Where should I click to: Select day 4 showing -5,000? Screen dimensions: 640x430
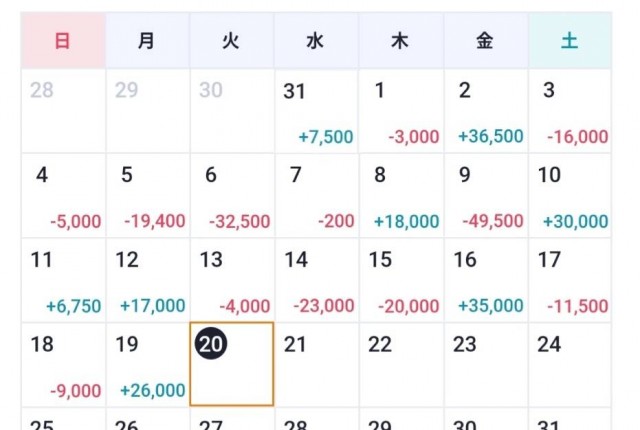63,195
